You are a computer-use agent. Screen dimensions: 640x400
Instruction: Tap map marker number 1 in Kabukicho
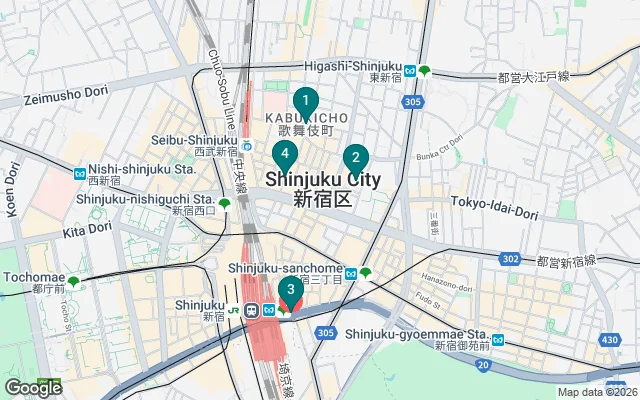pyautogui.click(x=305, y=101)
